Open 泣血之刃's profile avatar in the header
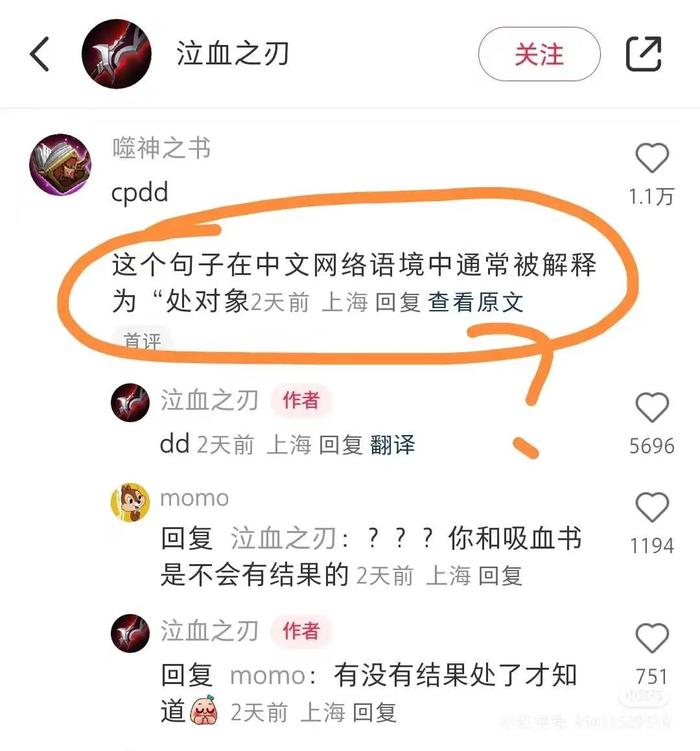This screenshot has width=700, height=751. (x=117, y=54)
